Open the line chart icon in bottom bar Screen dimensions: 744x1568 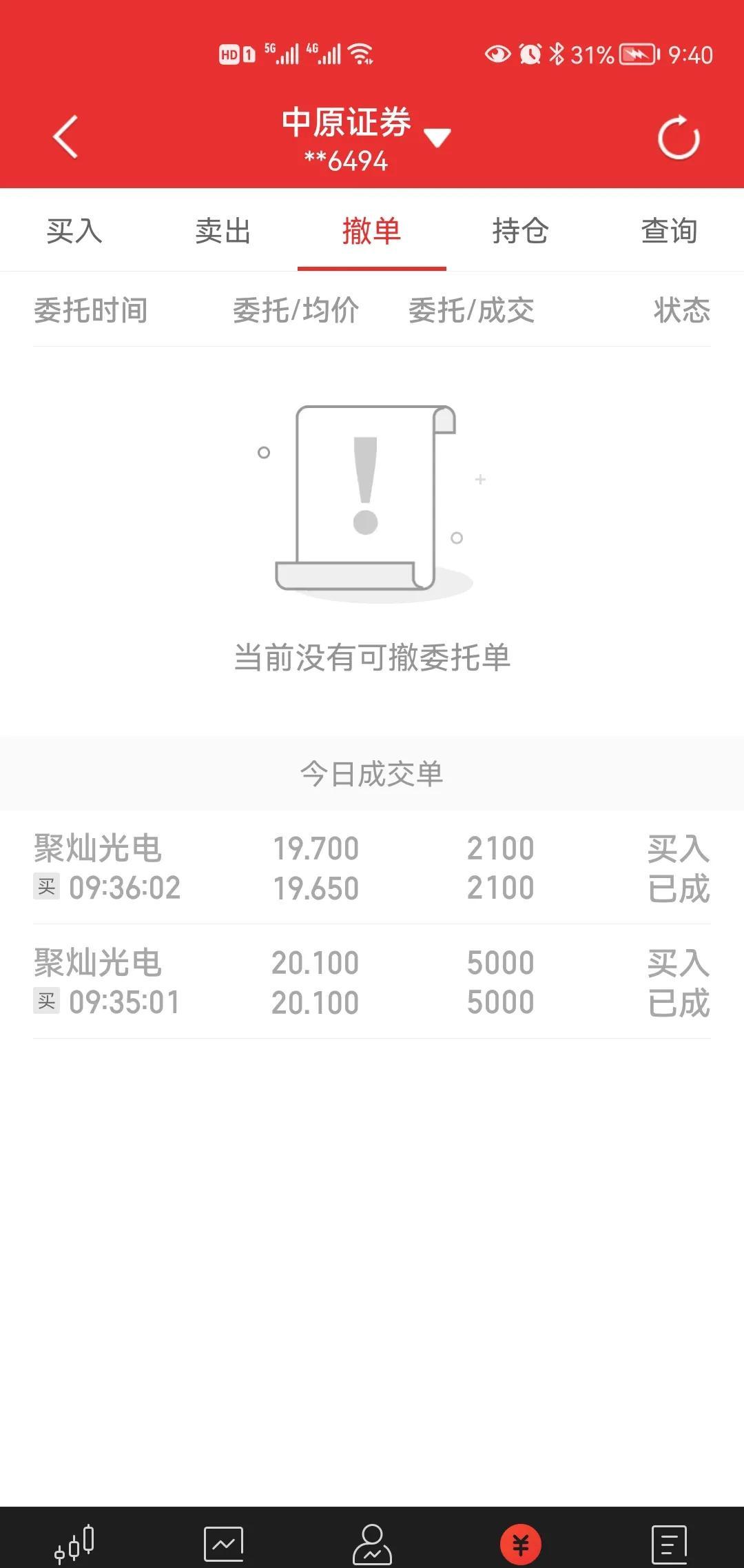coord(223,1544)
